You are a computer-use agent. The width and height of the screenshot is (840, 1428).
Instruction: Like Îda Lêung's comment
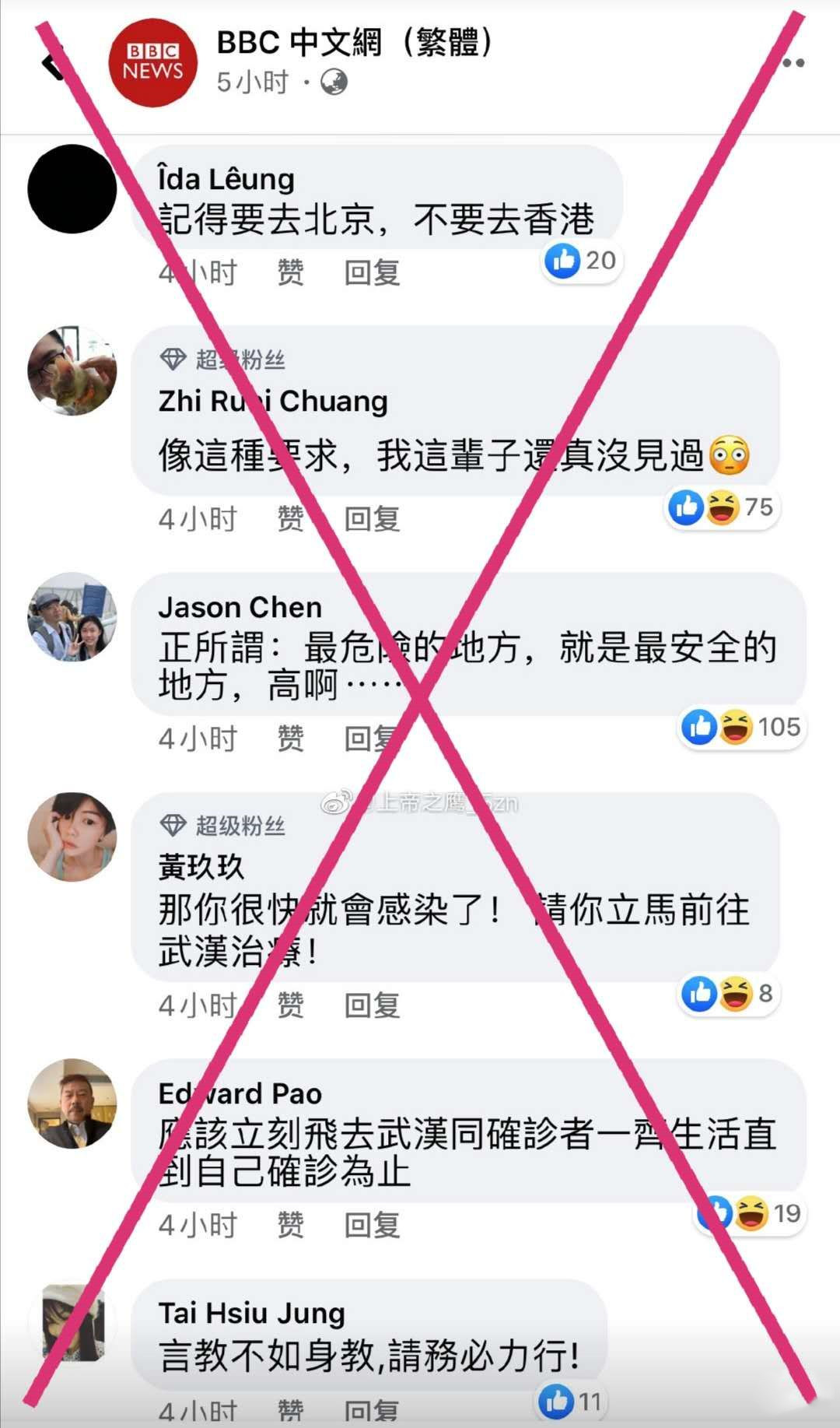click(290, 273)
